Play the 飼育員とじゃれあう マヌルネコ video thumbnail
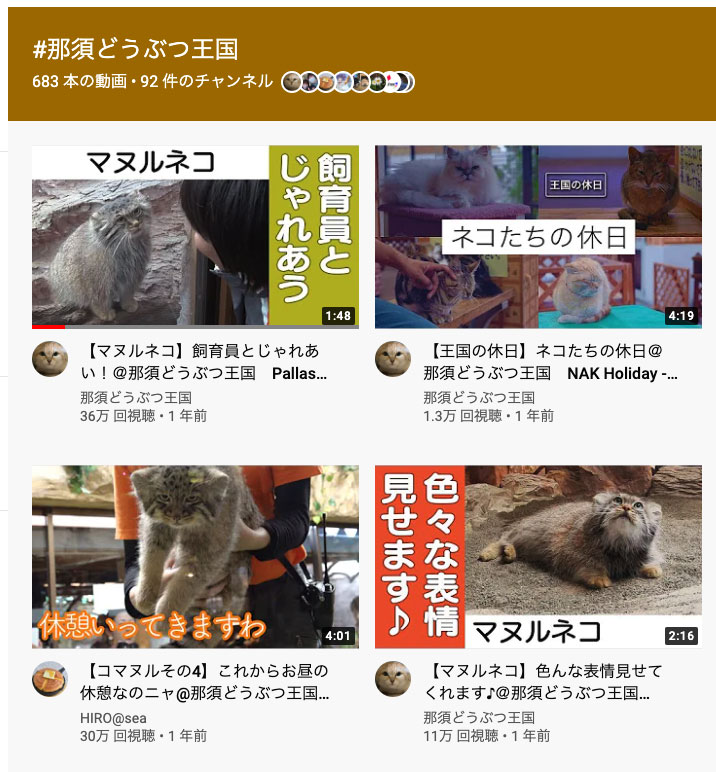Image resolution: width=716 pixels, height=772 pixels. [195, 237]
